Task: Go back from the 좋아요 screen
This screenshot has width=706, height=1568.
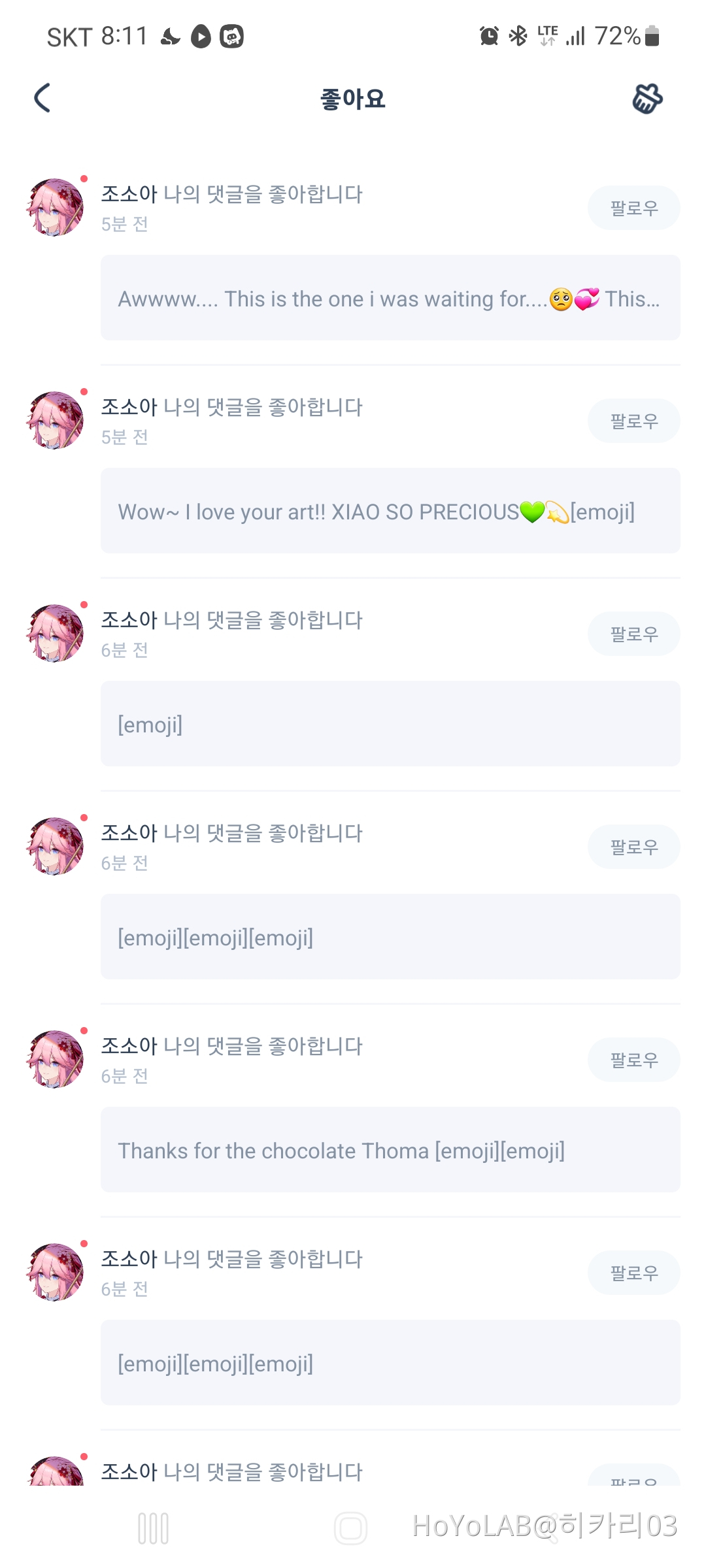Action: [x=42, y=99]
